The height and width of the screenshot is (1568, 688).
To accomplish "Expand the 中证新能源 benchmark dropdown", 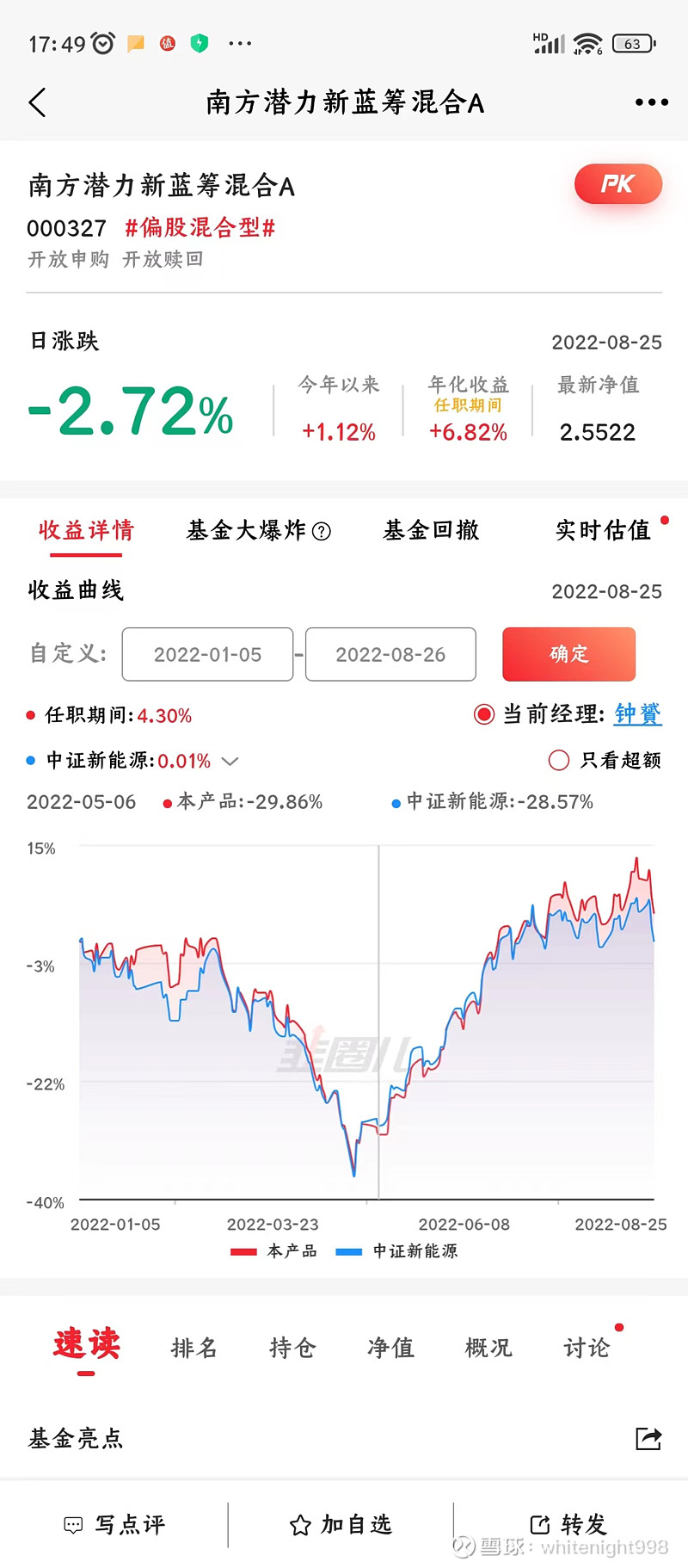I will point(230,761).
